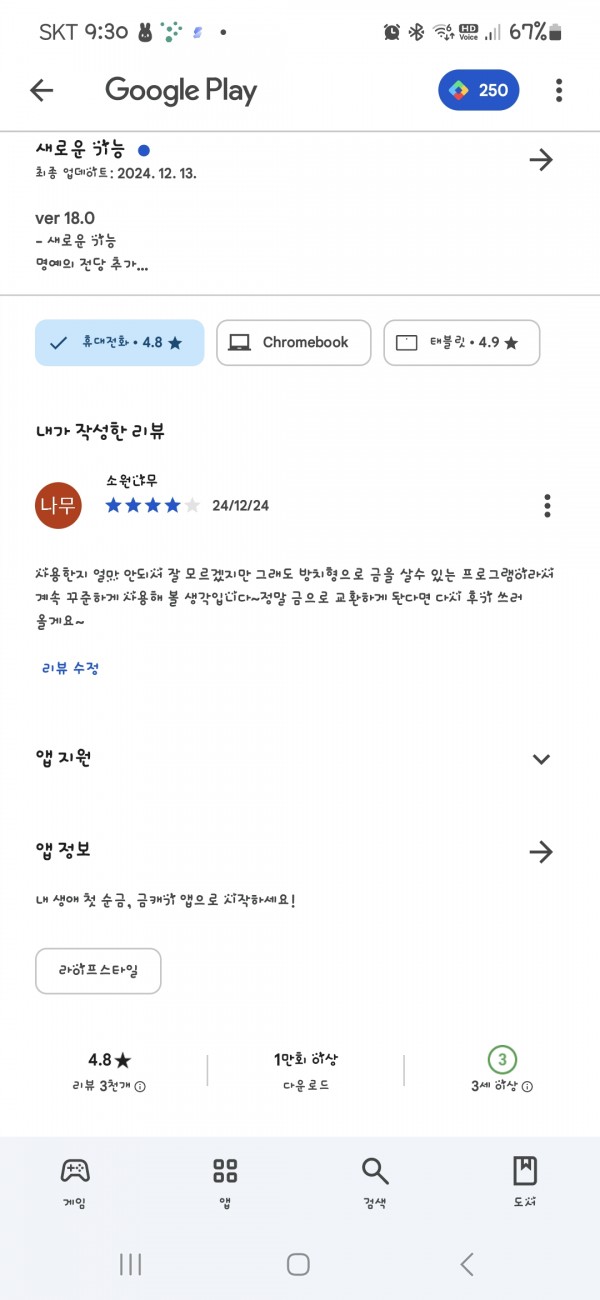Go to the phone's home screen
The height and width of the screenshot is (1300, 600).
pyautogui.click(x=298, y=1264)
